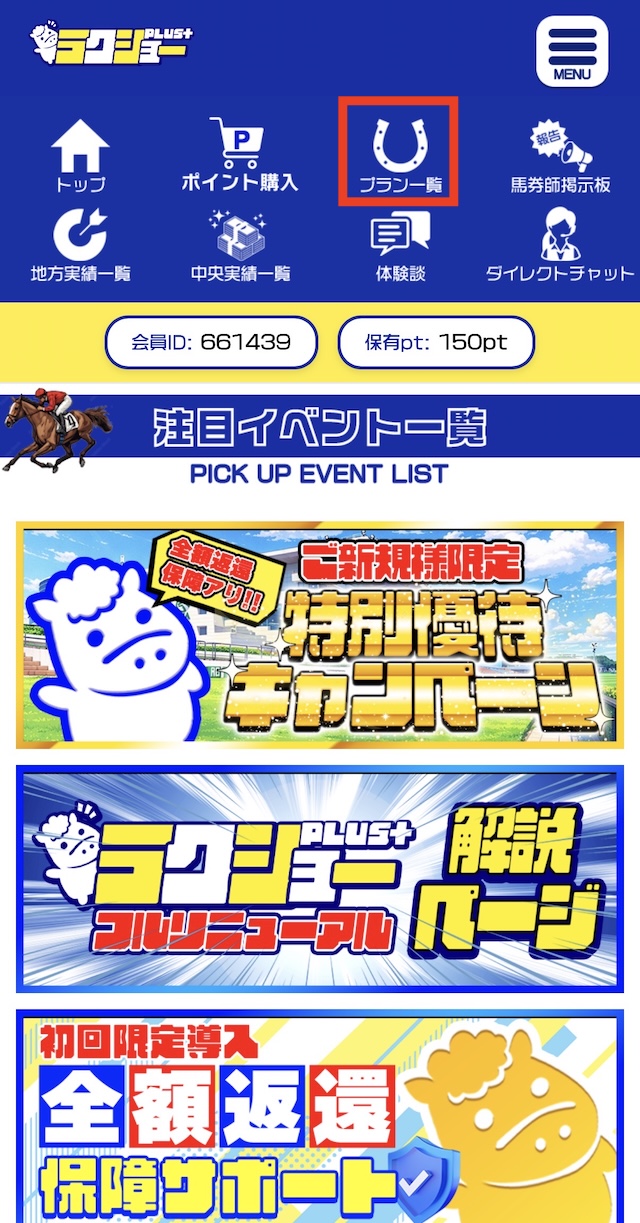Open ポイント購入 point purchase

coord(239,155)
